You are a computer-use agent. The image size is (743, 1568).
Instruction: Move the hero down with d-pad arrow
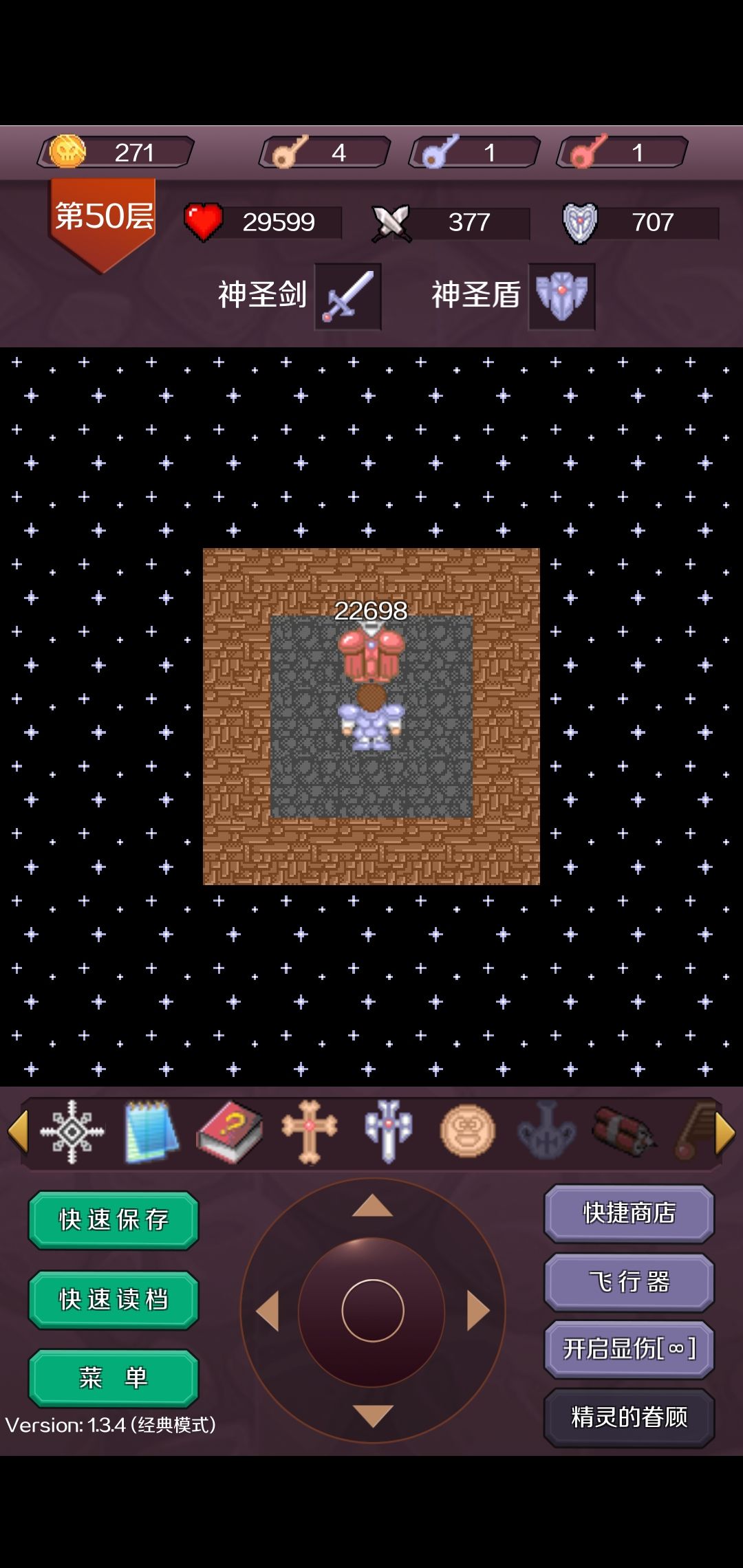[x=372, y=1416]
